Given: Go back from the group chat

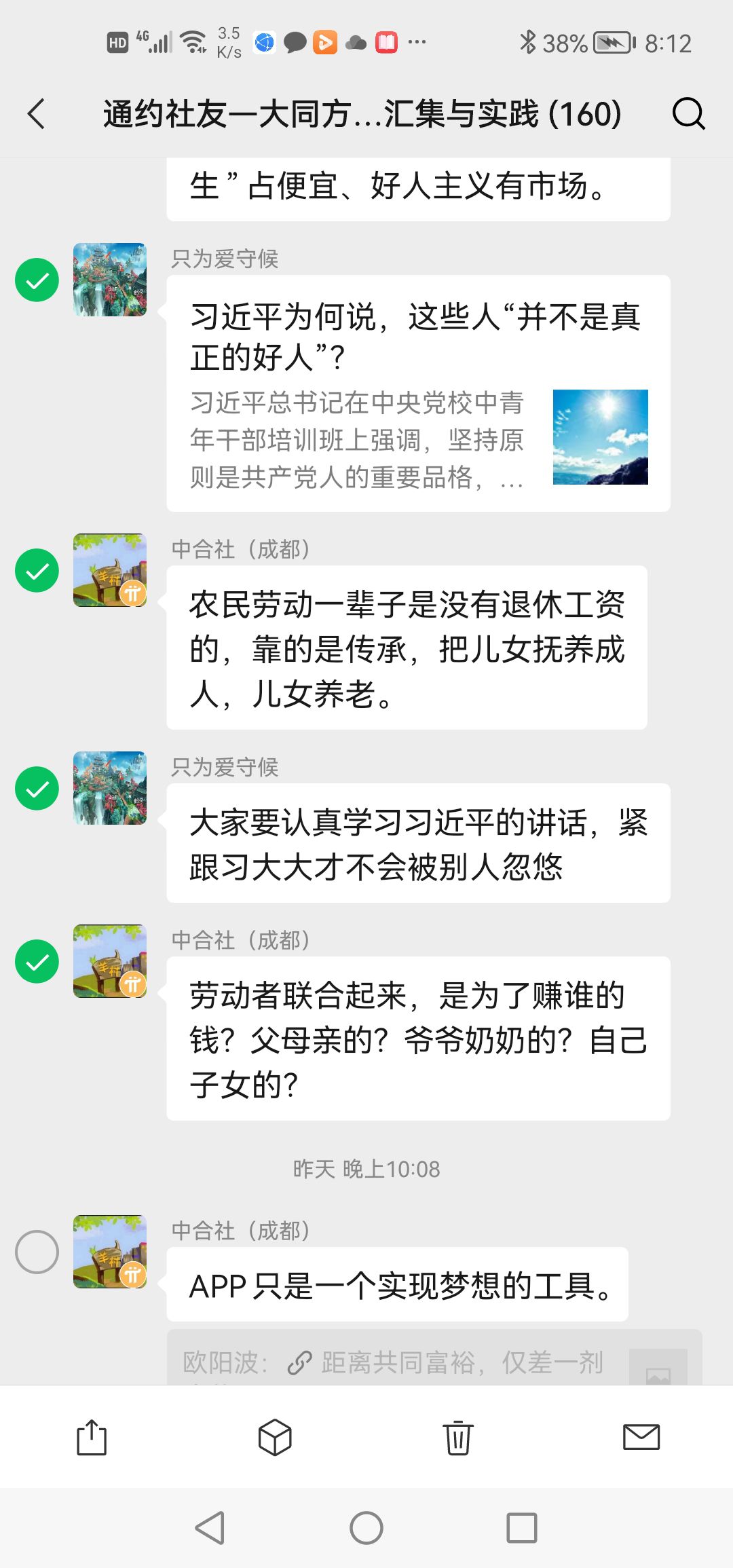Looking at the screenshot, I should pos(37,113).
